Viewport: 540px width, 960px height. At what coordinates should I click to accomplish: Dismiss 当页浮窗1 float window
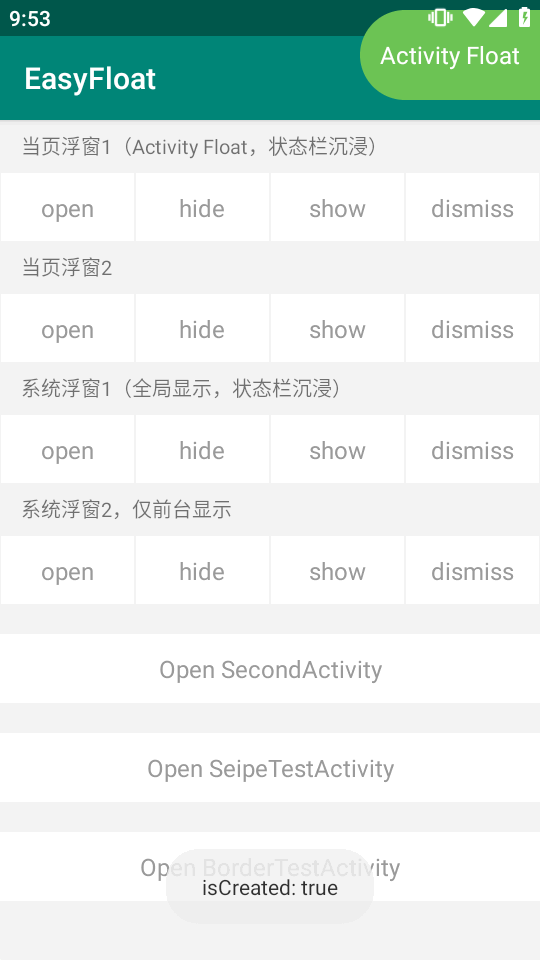click(x=472, y=207)
